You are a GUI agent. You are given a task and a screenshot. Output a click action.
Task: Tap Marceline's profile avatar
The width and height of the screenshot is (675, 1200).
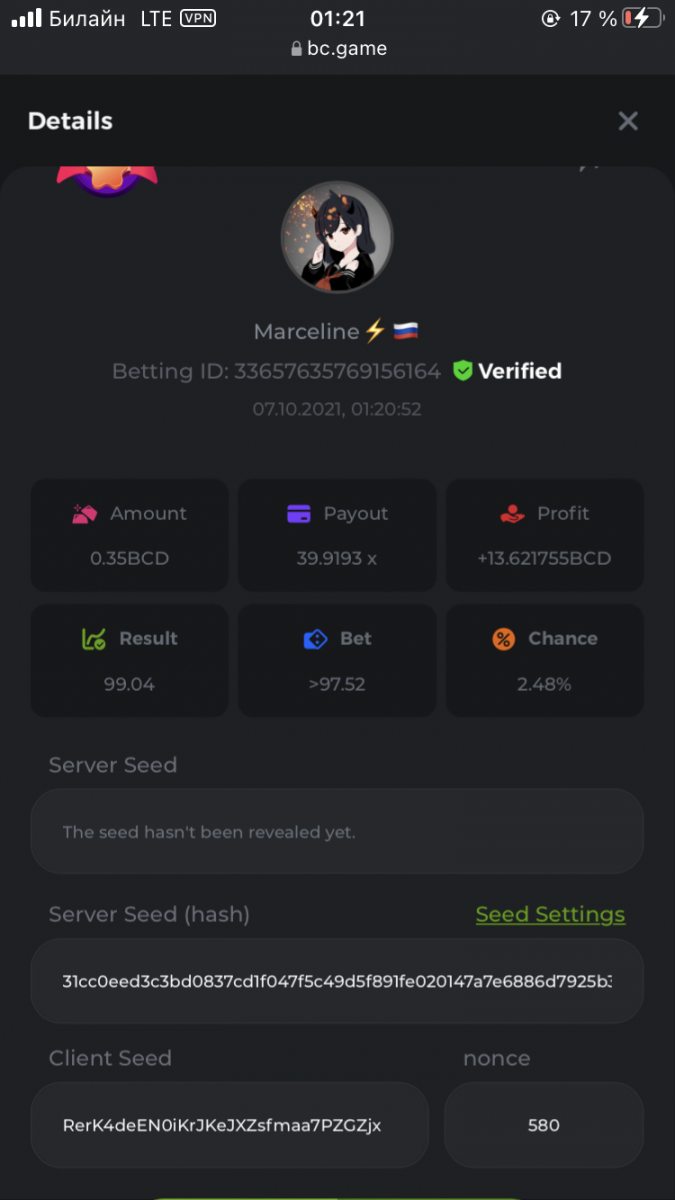pos(337,237)
